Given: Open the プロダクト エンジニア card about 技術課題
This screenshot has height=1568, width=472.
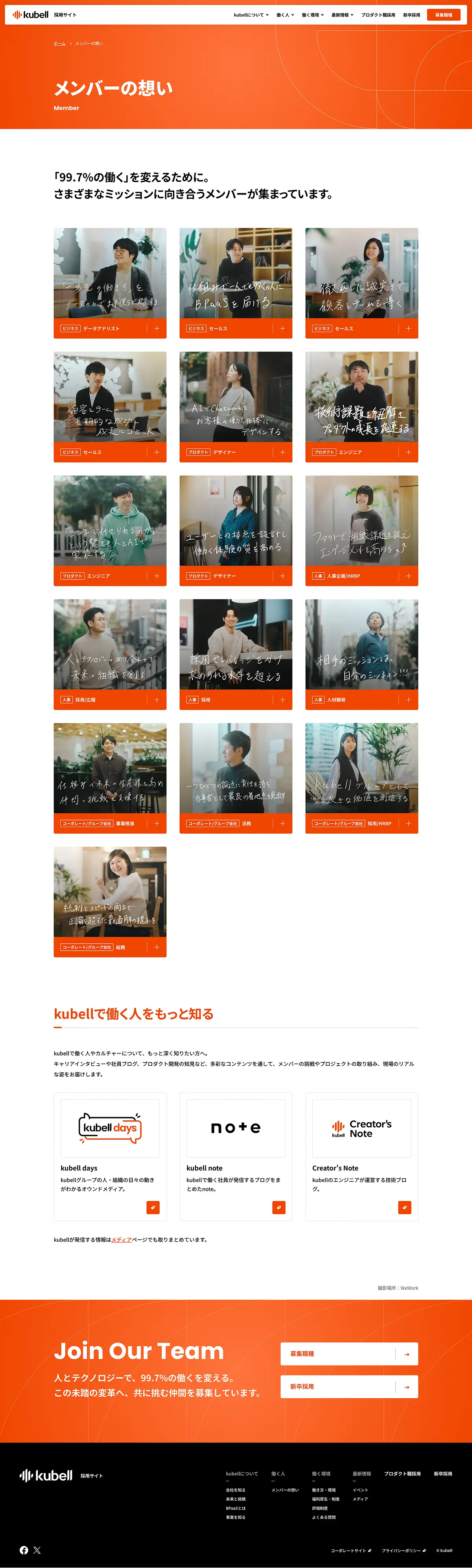Looking at the screenshot, I should pyautogui.click(x=361, y=407).
